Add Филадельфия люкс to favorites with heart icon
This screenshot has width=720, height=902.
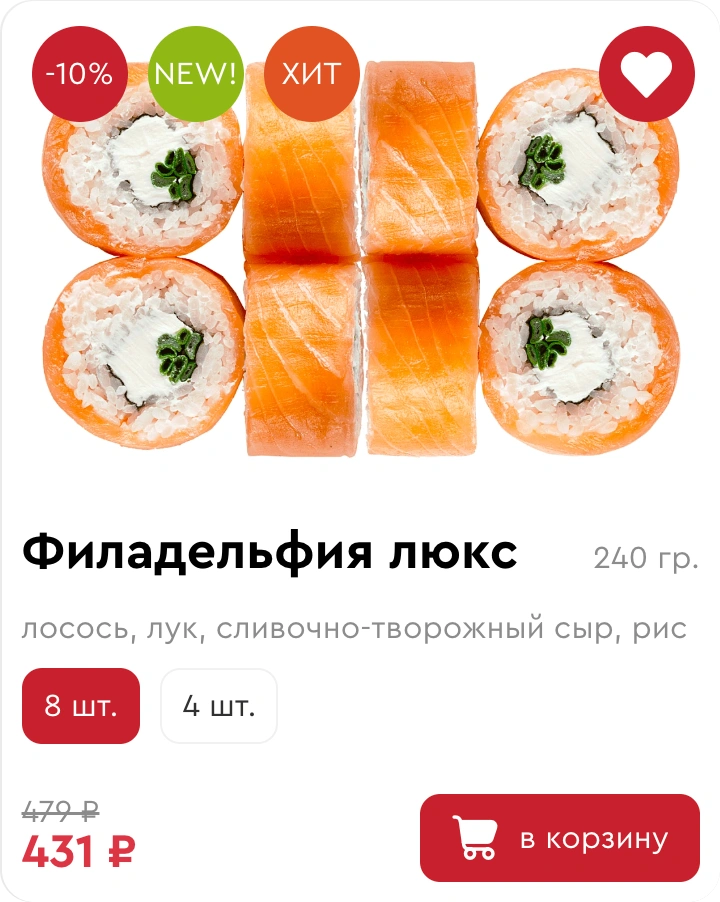tap(646, 73)
